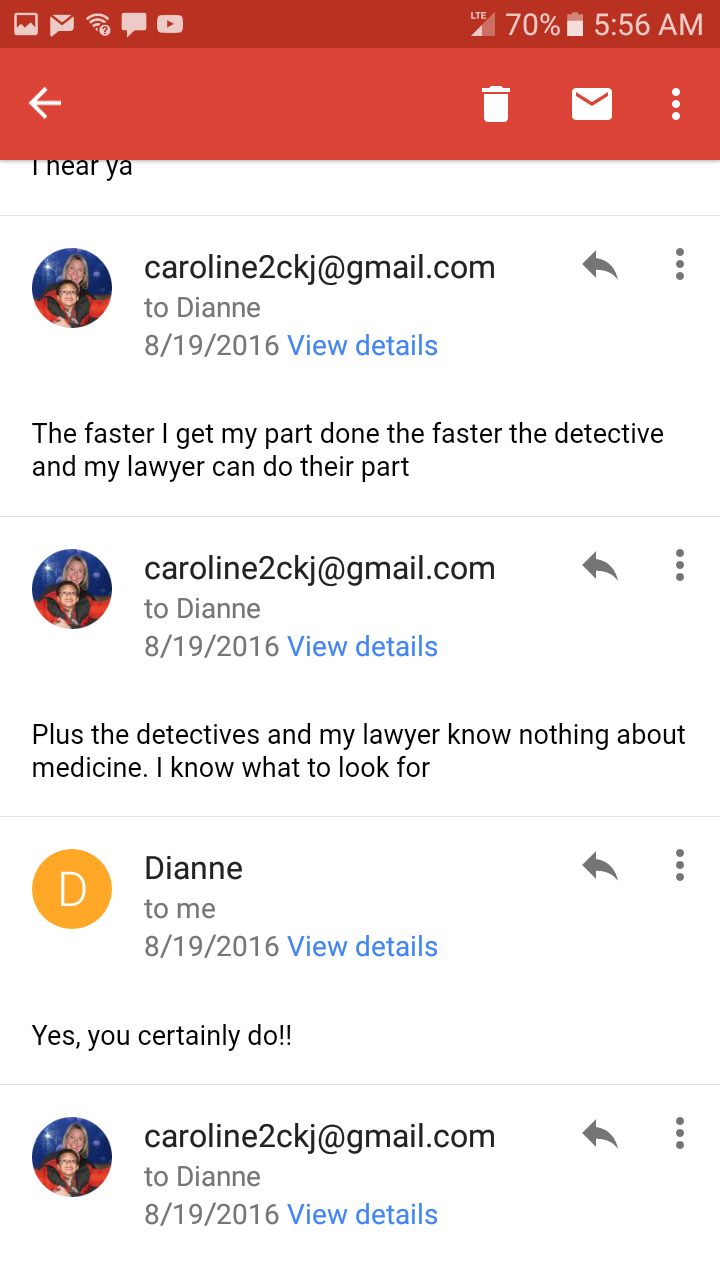Reply to the 'know nothing about medicine' message
The image size is (720, 1280).
pyautogui.click(x=600, y=566)
